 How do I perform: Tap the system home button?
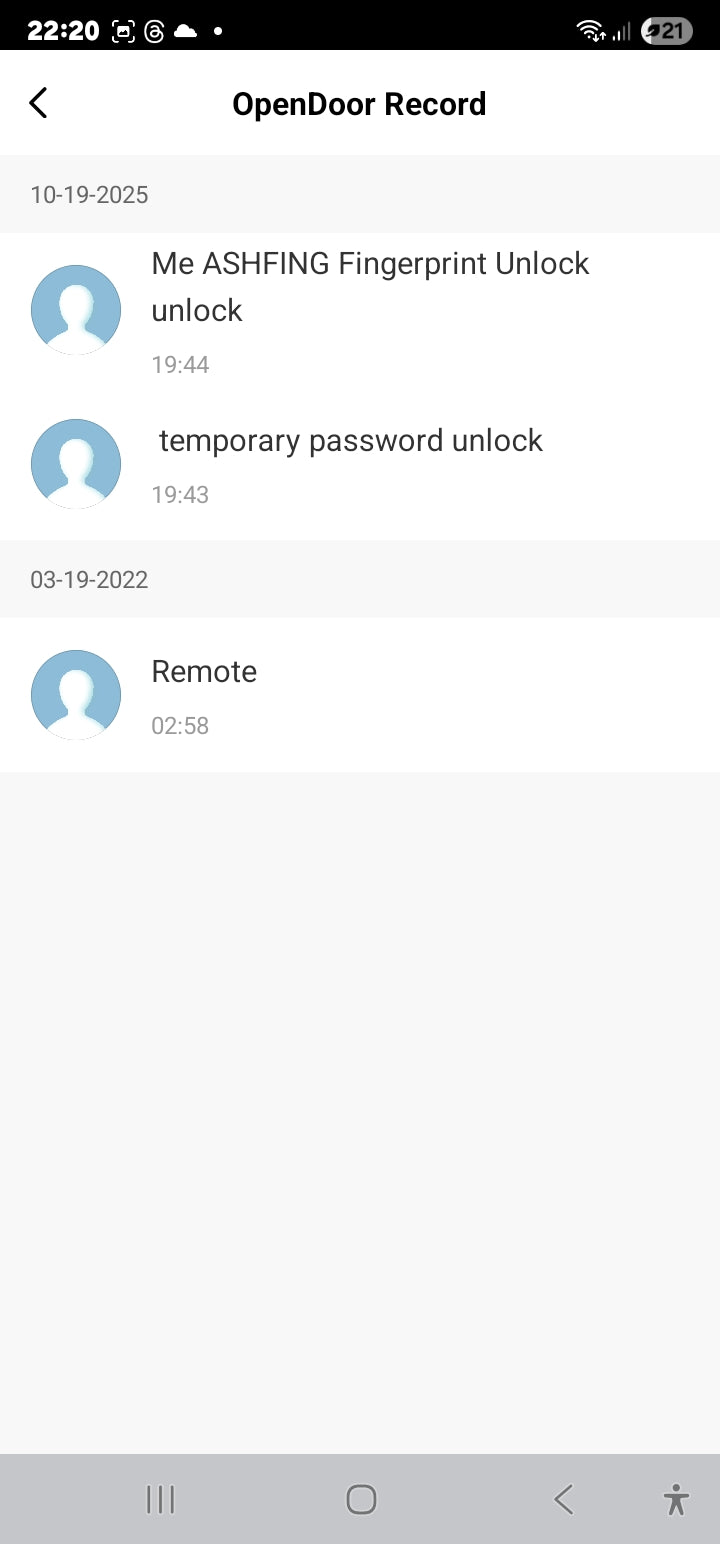click(x=361, y=1499)
